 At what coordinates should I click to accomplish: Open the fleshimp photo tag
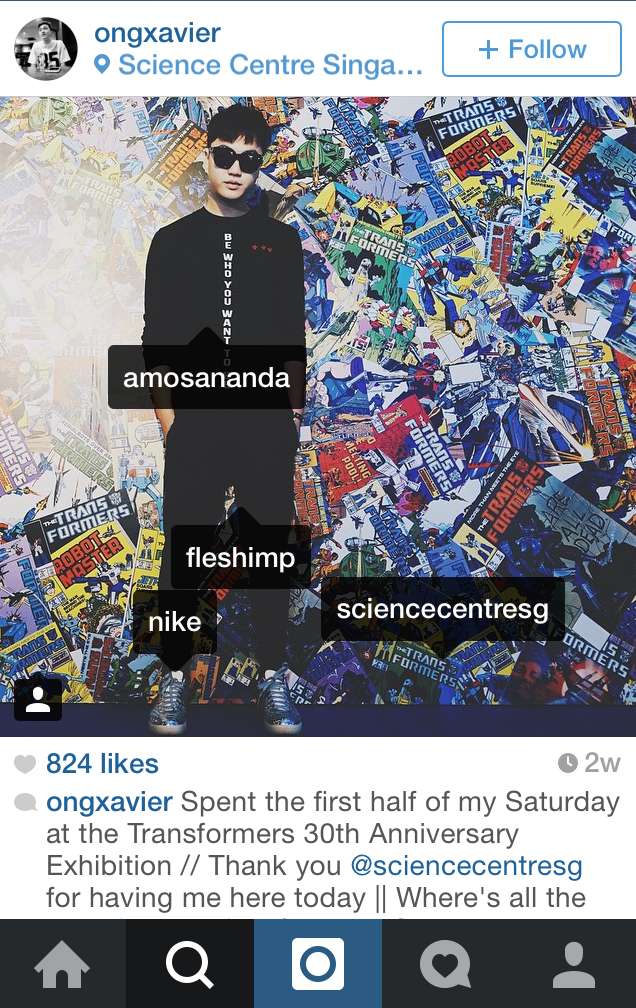[x=240, y=557]
